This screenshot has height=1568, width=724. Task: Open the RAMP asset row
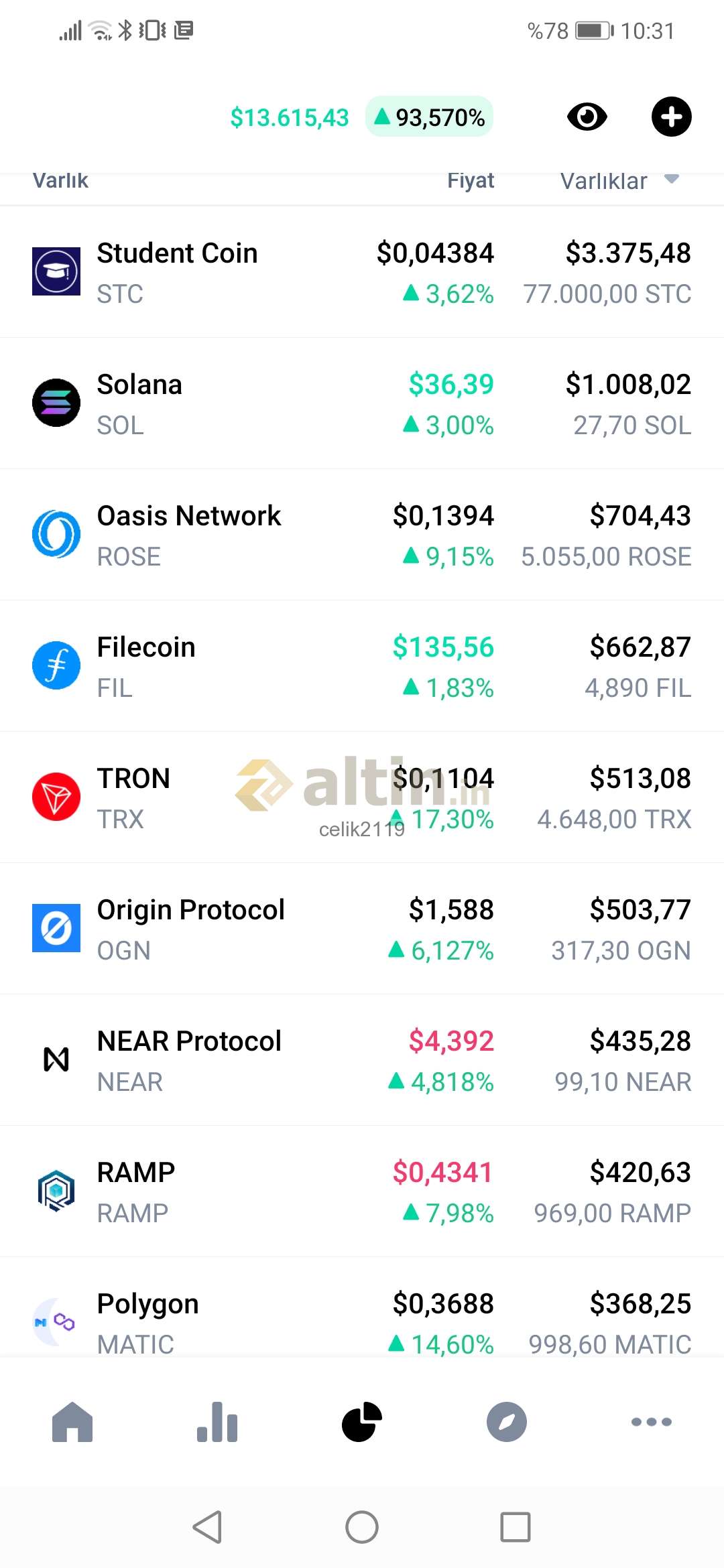click(362, 1191)
